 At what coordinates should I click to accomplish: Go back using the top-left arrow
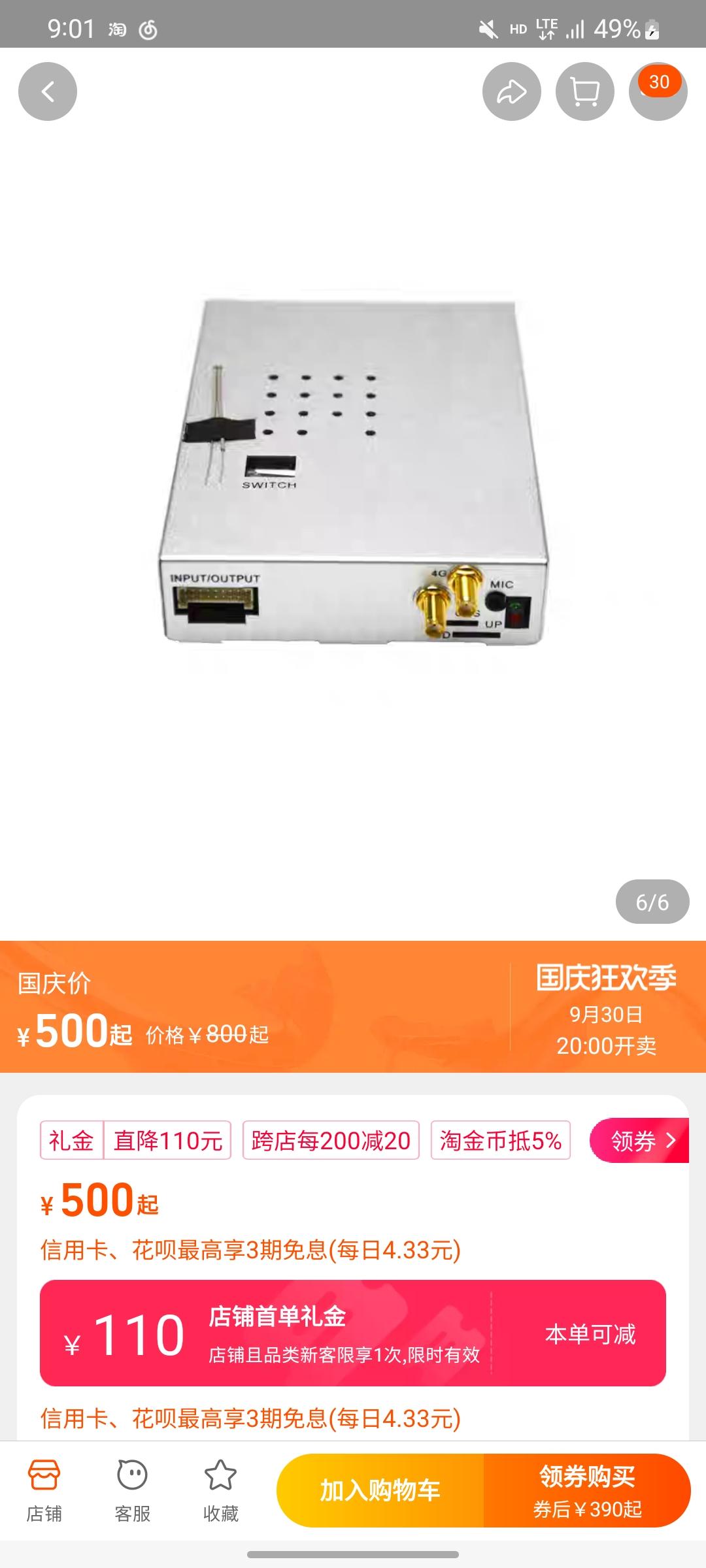48,91
